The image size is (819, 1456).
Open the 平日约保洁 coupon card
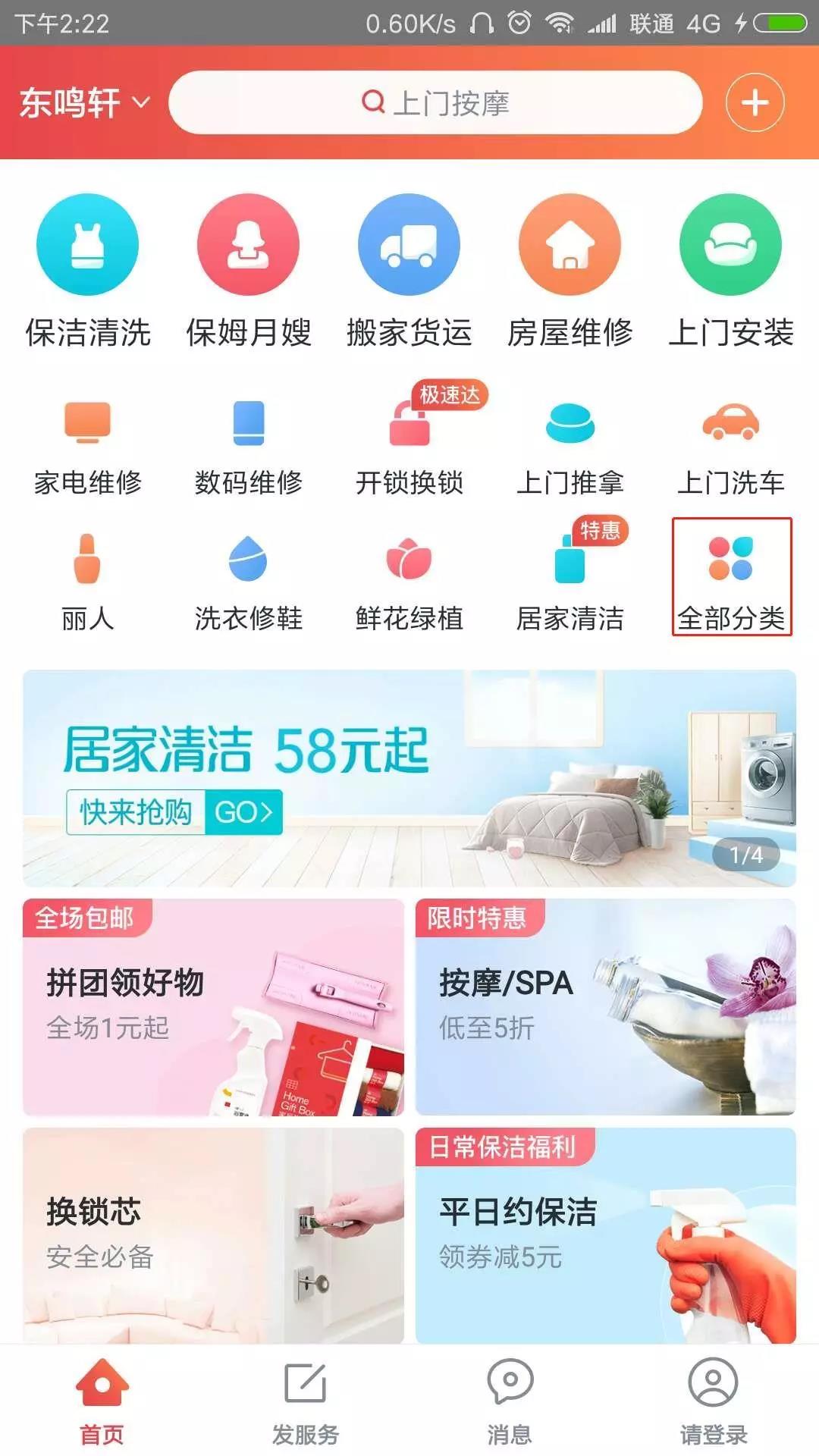(x=605, y=1235)
